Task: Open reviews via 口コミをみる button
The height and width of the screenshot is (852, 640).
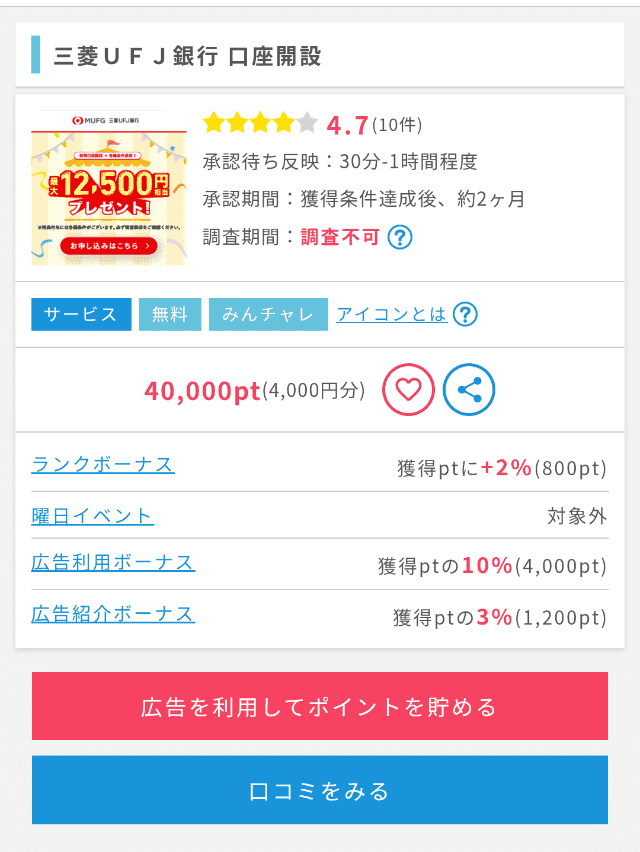Action: pos(320,791)
